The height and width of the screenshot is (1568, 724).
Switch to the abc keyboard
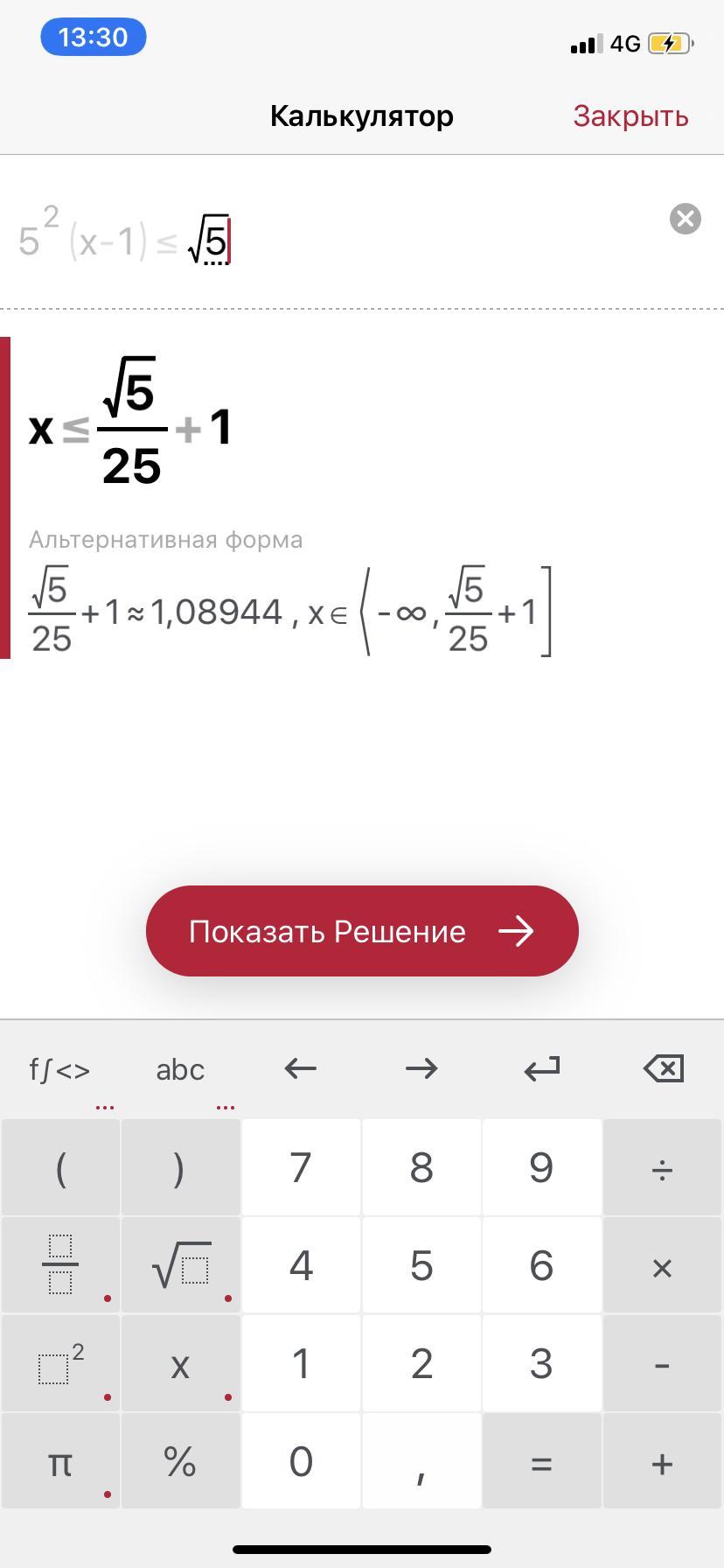pos(180,1069)
